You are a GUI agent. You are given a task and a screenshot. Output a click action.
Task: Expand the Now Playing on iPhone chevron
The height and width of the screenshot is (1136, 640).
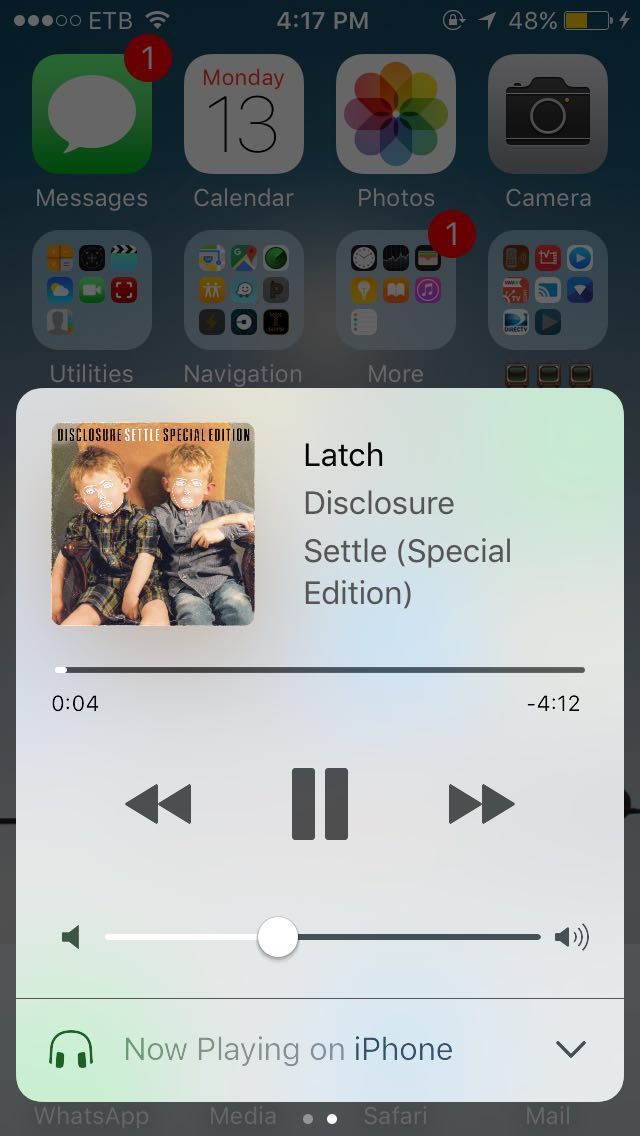pyautogui.click(x=570, y=1049)
